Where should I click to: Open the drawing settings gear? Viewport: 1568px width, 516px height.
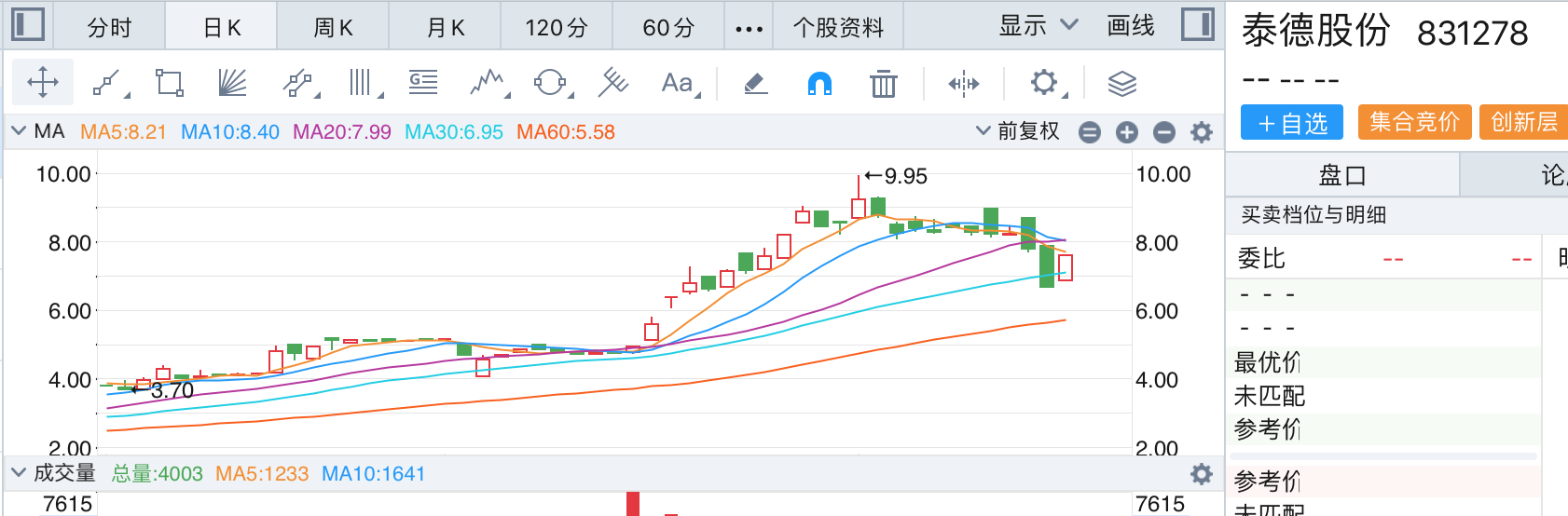tap(1045, 83)
